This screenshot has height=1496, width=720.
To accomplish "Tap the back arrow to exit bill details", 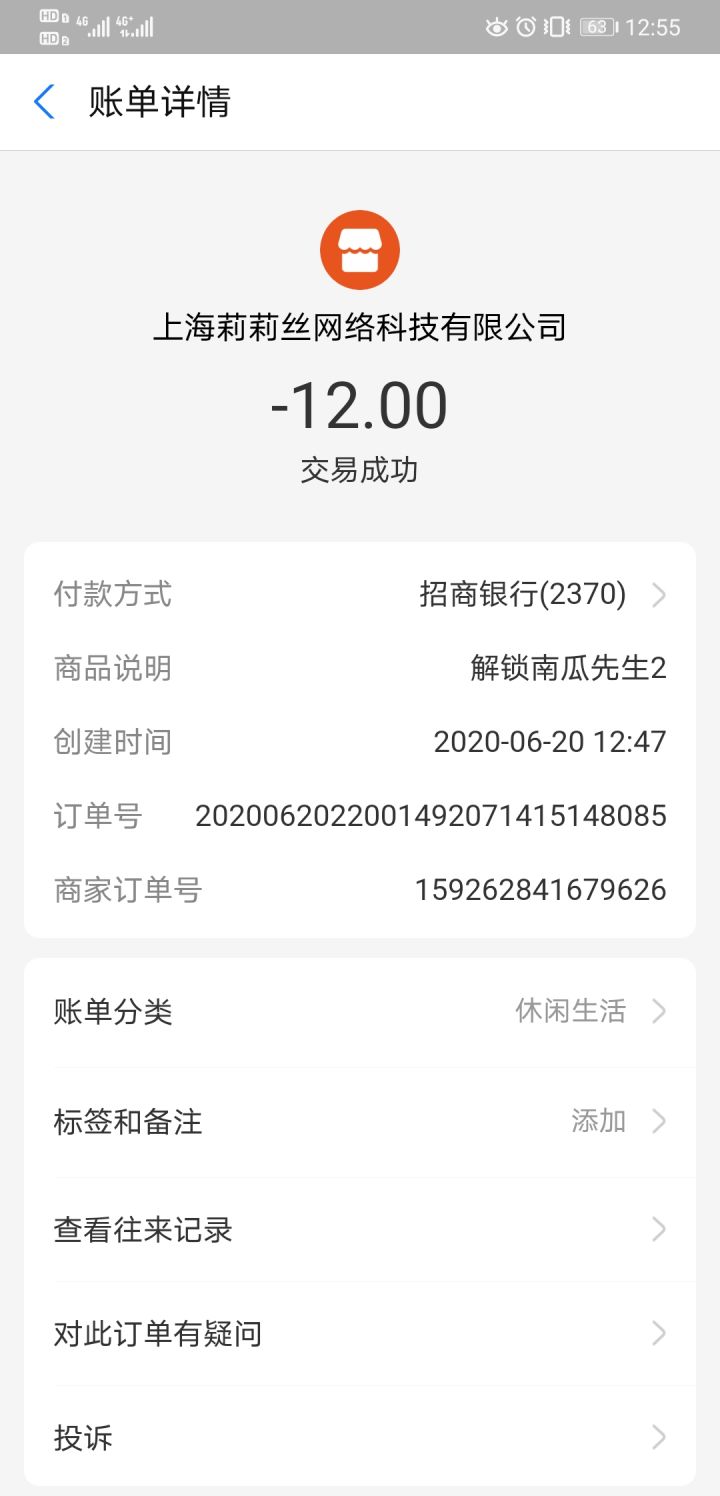I will pyautogui.click(x=42, y=102).
